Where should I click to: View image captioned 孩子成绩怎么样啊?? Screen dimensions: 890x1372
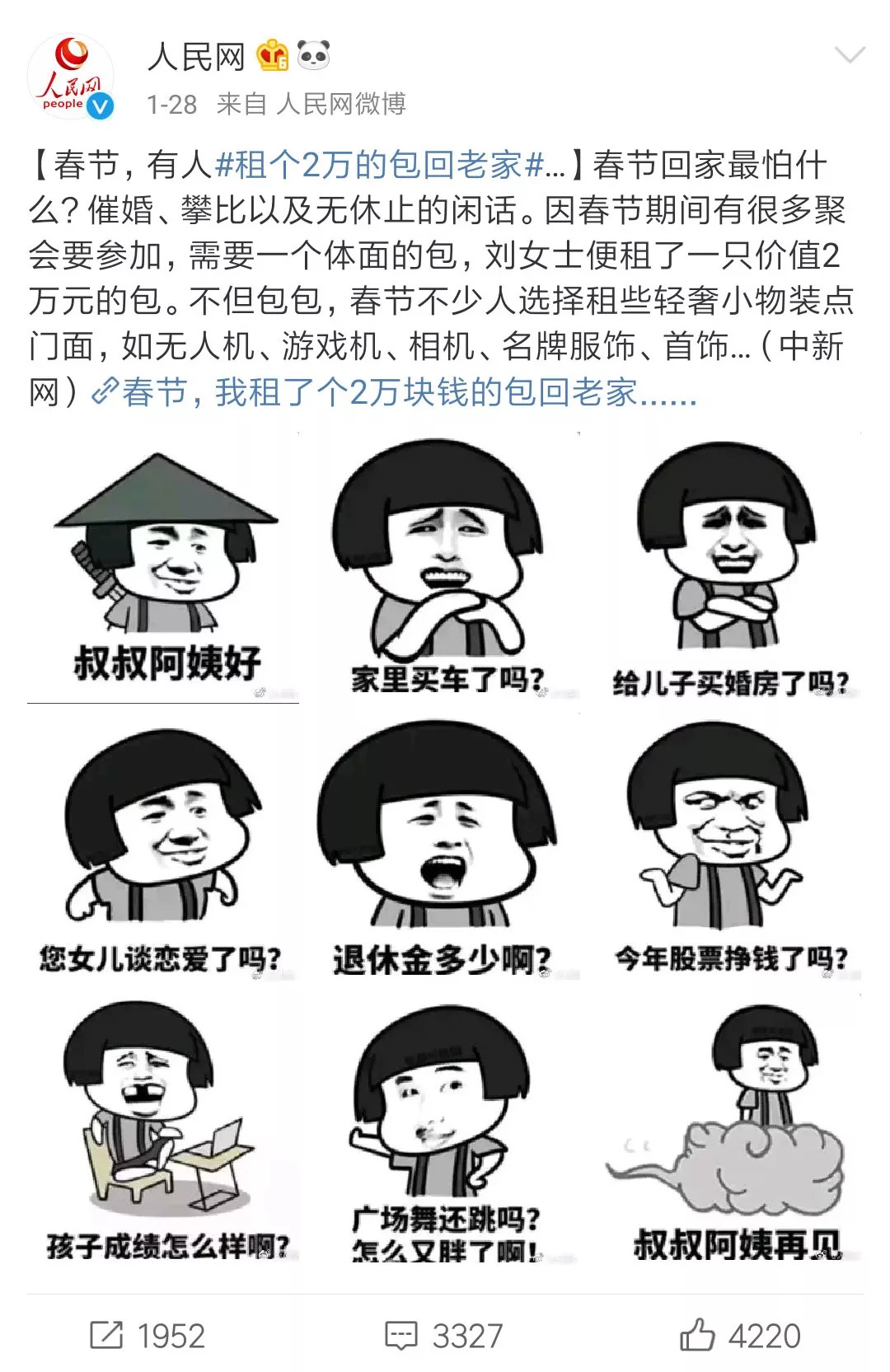(x=163, y=1131)
